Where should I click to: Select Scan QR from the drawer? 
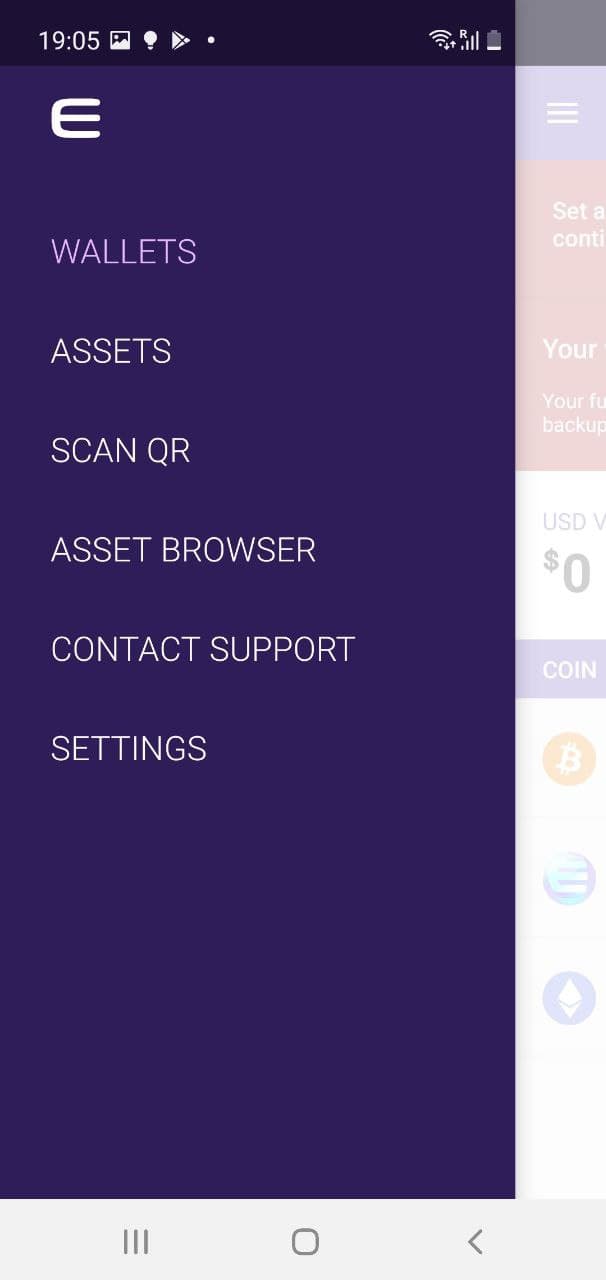click(120, 451)
